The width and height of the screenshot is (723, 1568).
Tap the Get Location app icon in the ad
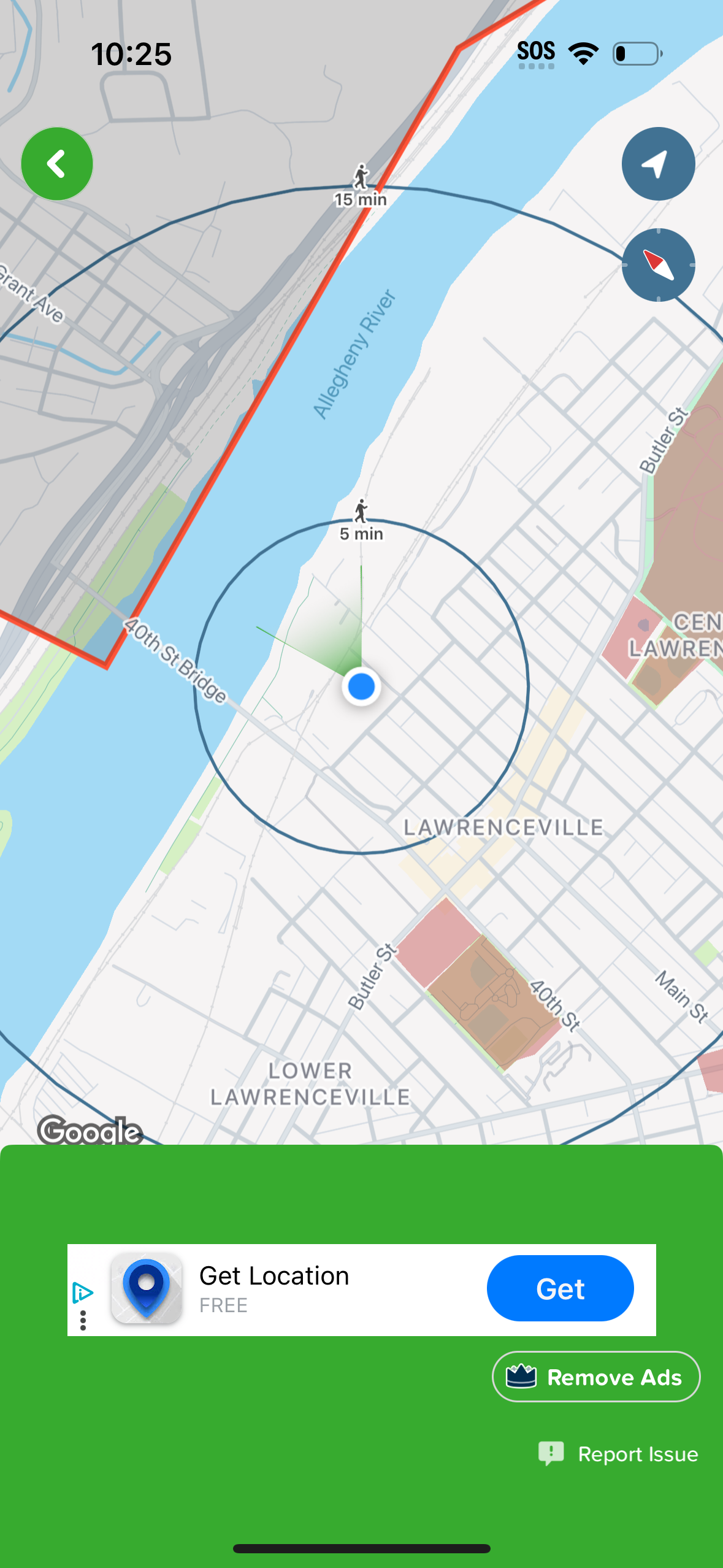click(x=147, y=1289)
